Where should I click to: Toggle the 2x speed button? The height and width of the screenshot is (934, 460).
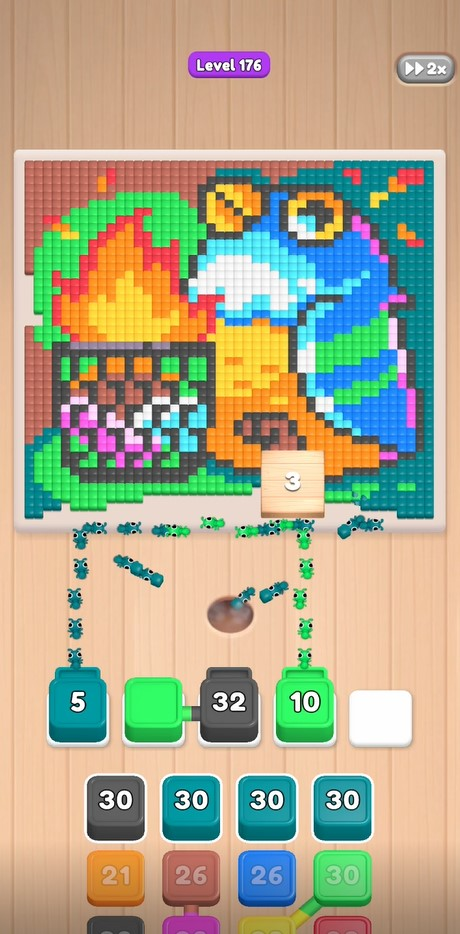click(425, 69)
